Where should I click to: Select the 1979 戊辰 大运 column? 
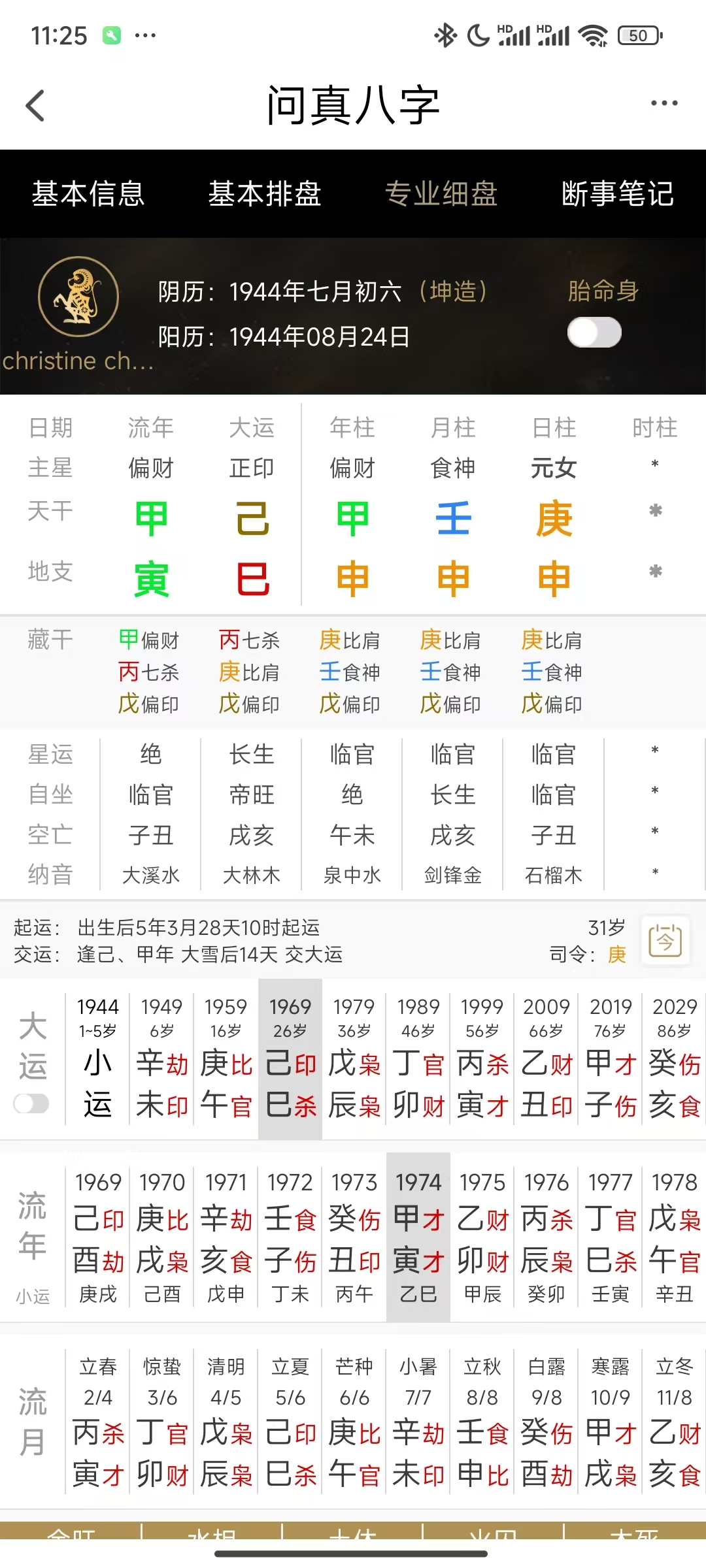pyautogui.click(x=354, y=1060)
